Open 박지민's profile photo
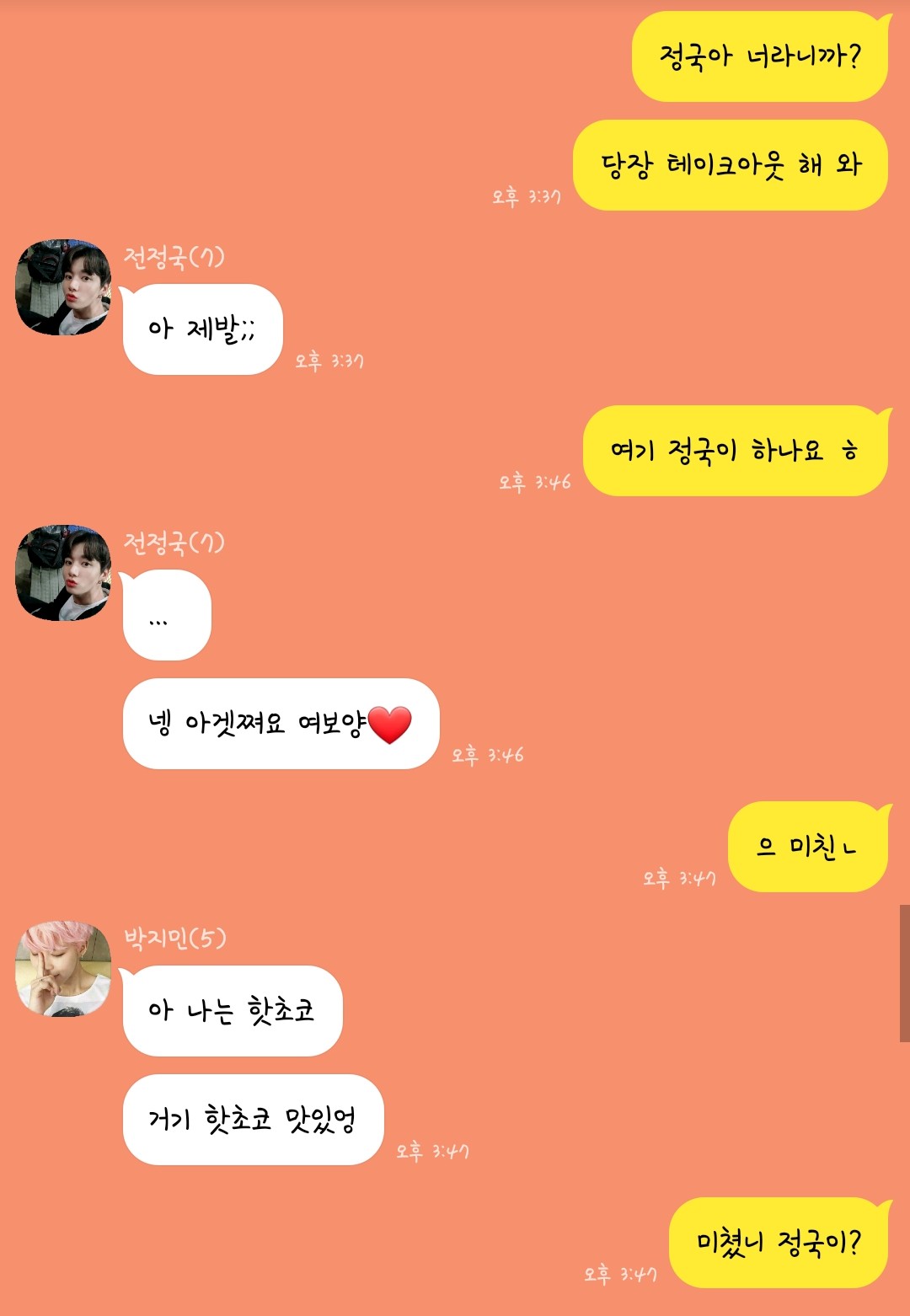 pos(63,969)
